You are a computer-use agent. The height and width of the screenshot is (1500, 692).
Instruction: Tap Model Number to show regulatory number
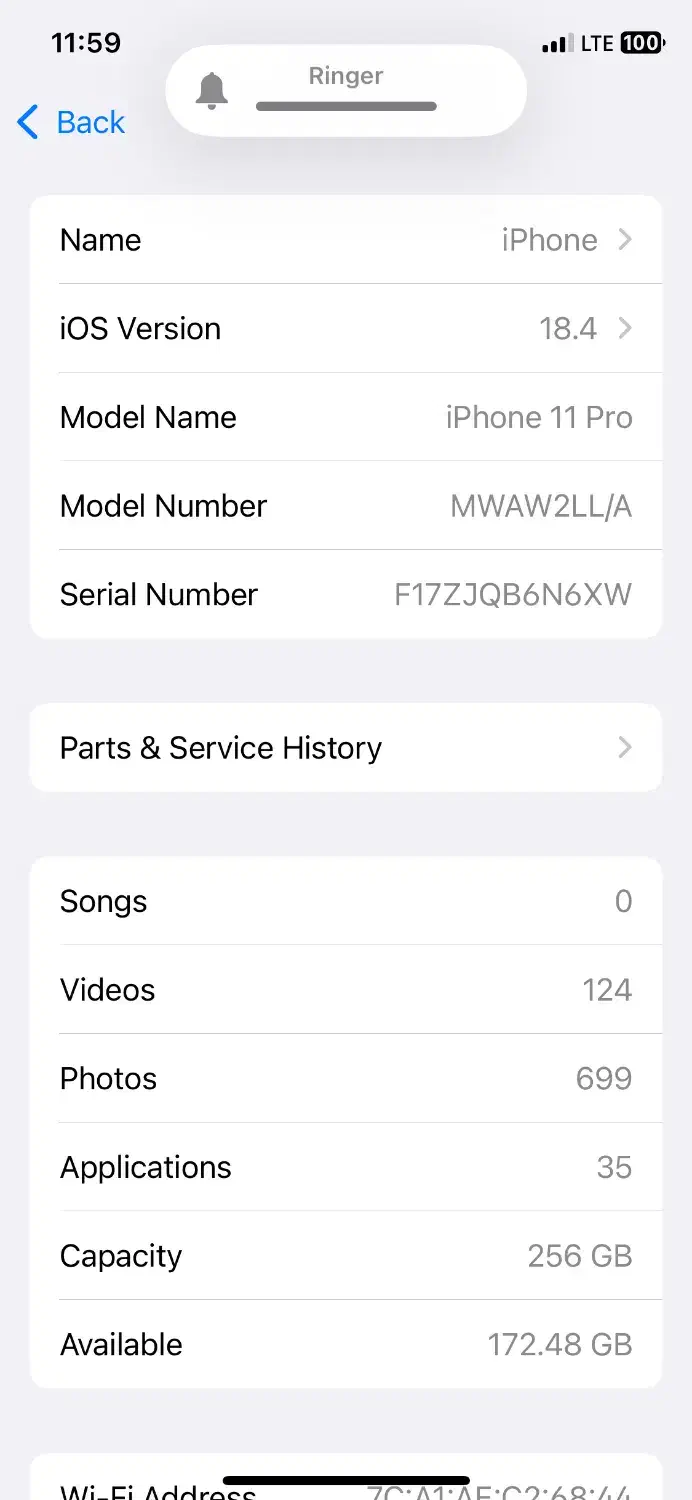point(346,506)
